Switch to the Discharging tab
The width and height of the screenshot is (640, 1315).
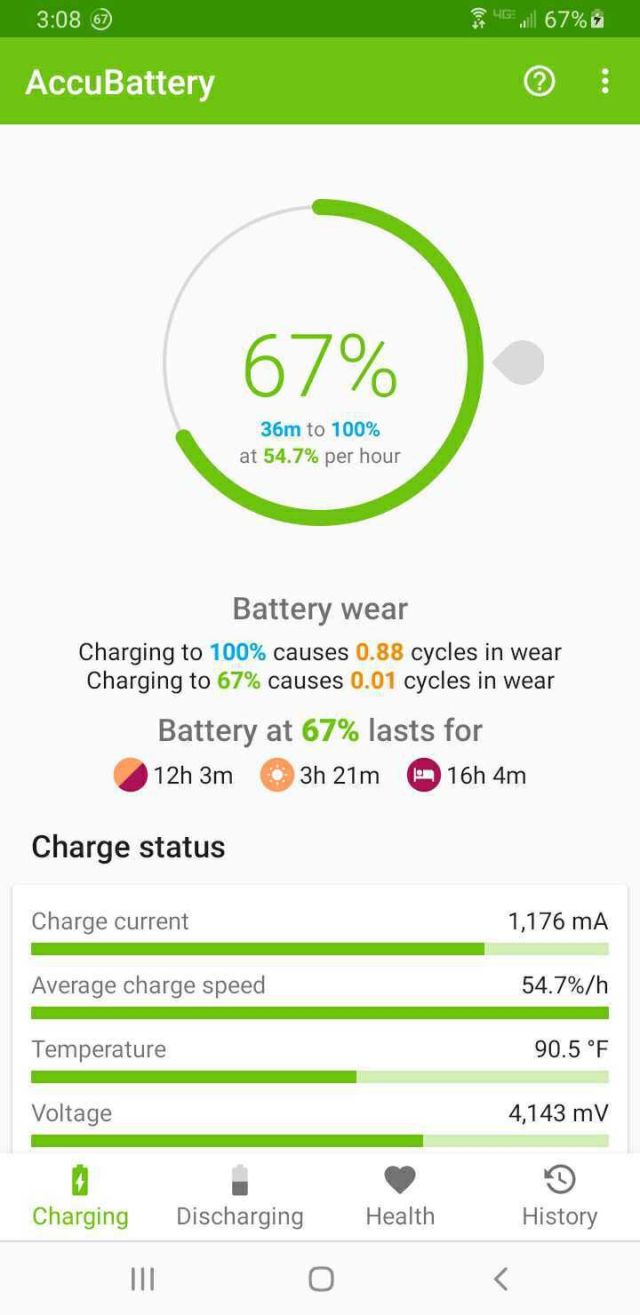point(240,1197)
